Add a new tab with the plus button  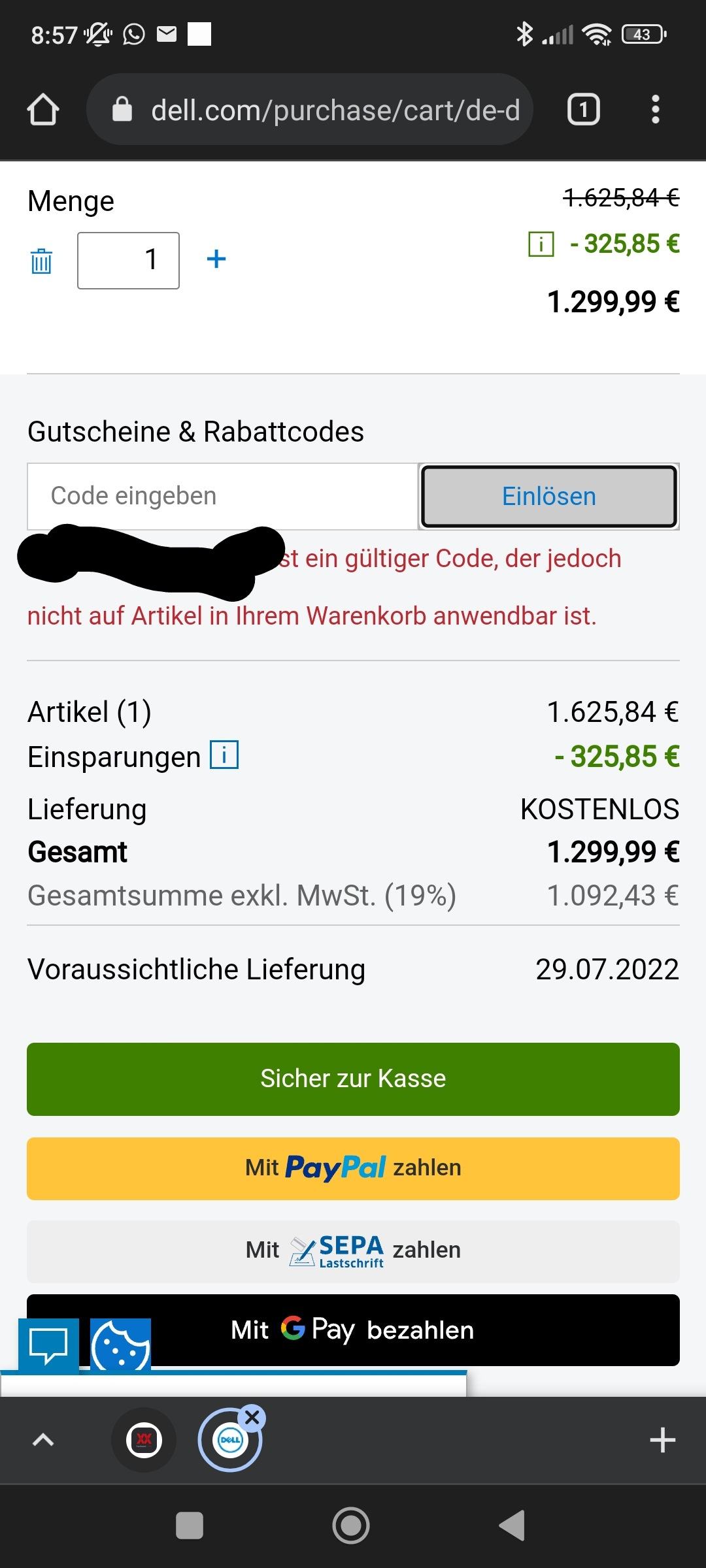662,1440
